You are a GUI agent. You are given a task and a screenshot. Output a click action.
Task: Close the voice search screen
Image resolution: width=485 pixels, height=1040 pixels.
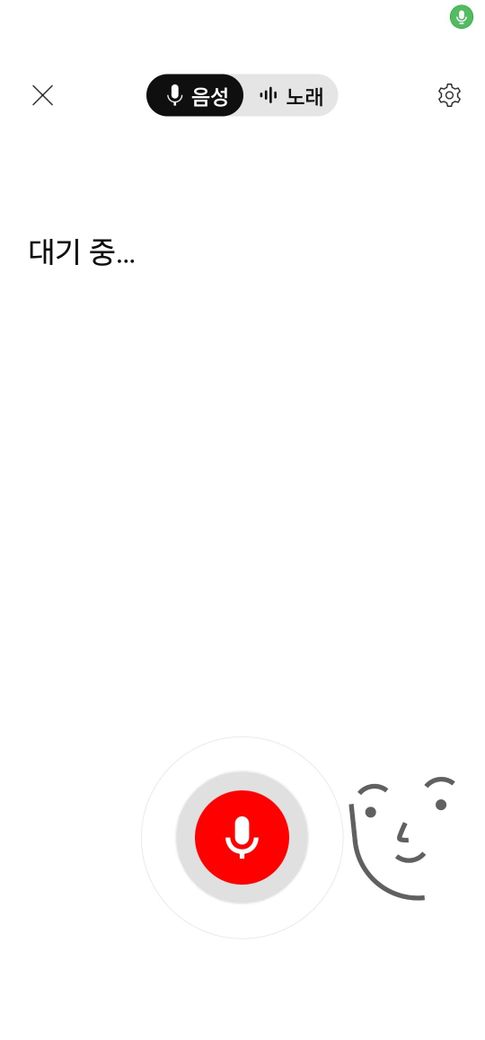tap(42, 96)
